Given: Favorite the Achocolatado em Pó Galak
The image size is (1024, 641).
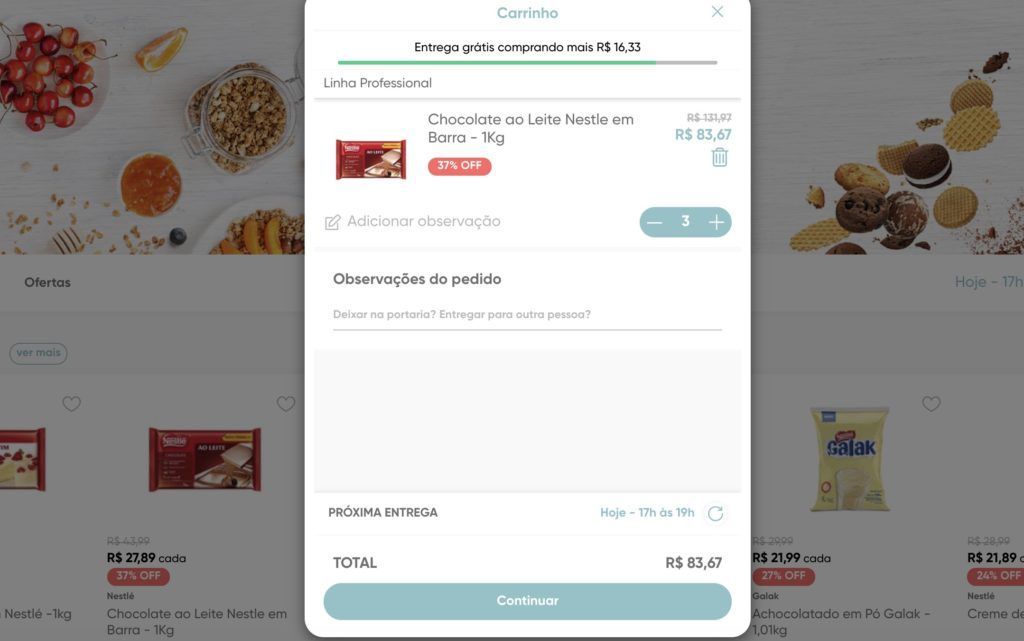Looking at the screenshot, I should [x=931, y=404].
